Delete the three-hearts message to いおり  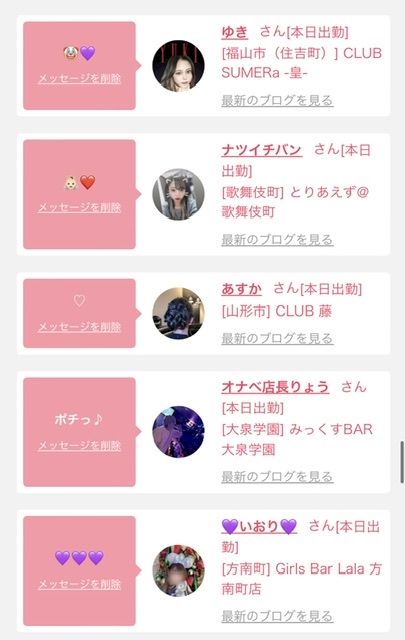click(80, 584)
